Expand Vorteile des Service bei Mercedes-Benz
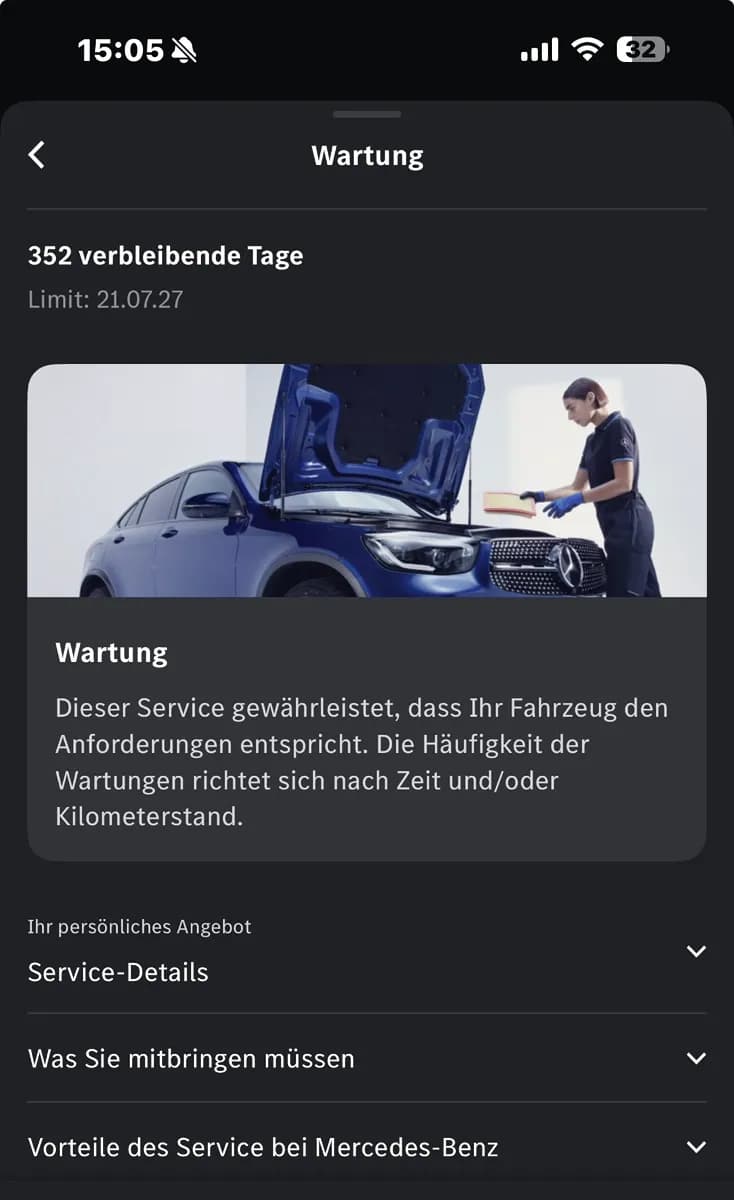734x1200 pixels. [x=367, y=1146]
